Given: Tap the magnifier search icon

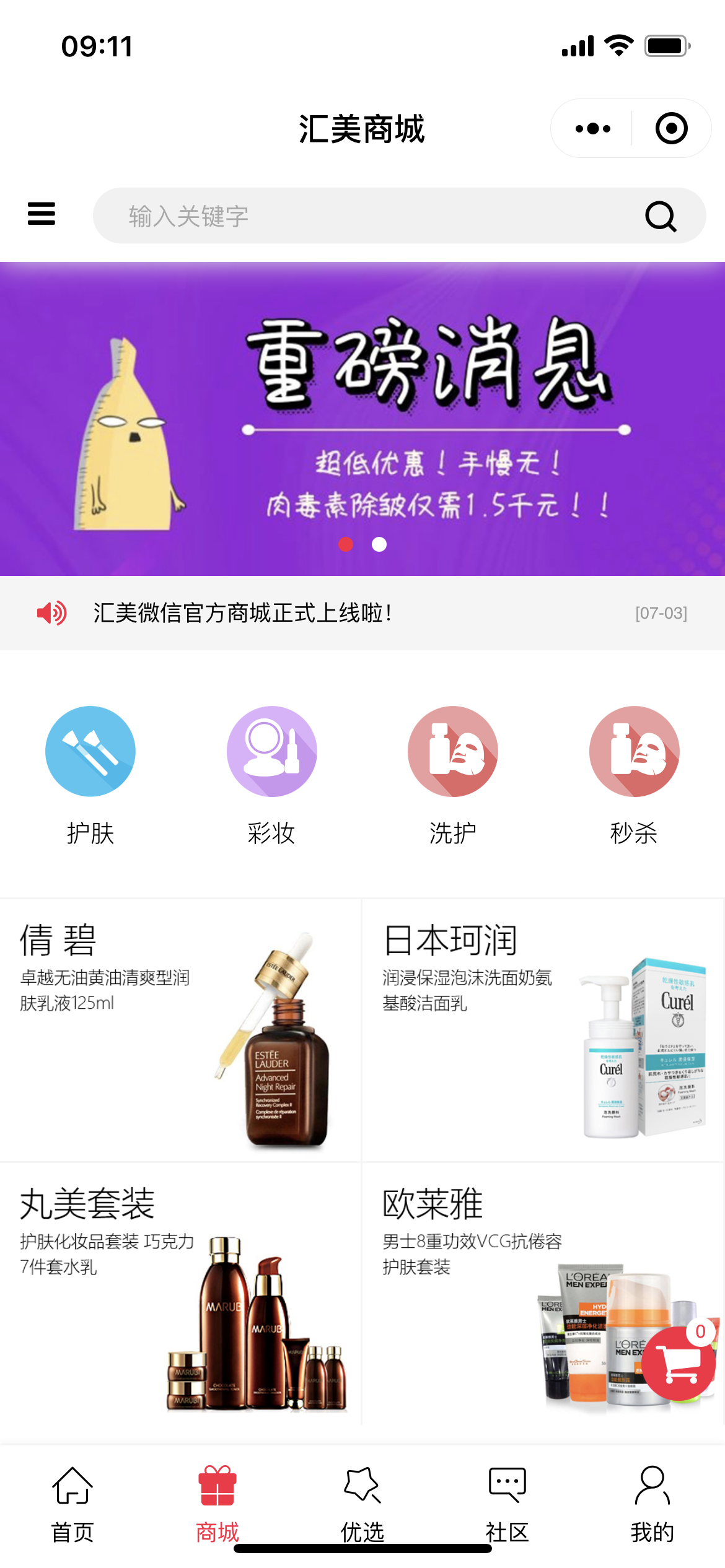Looking at the screenshot, I should pos(661,216).
